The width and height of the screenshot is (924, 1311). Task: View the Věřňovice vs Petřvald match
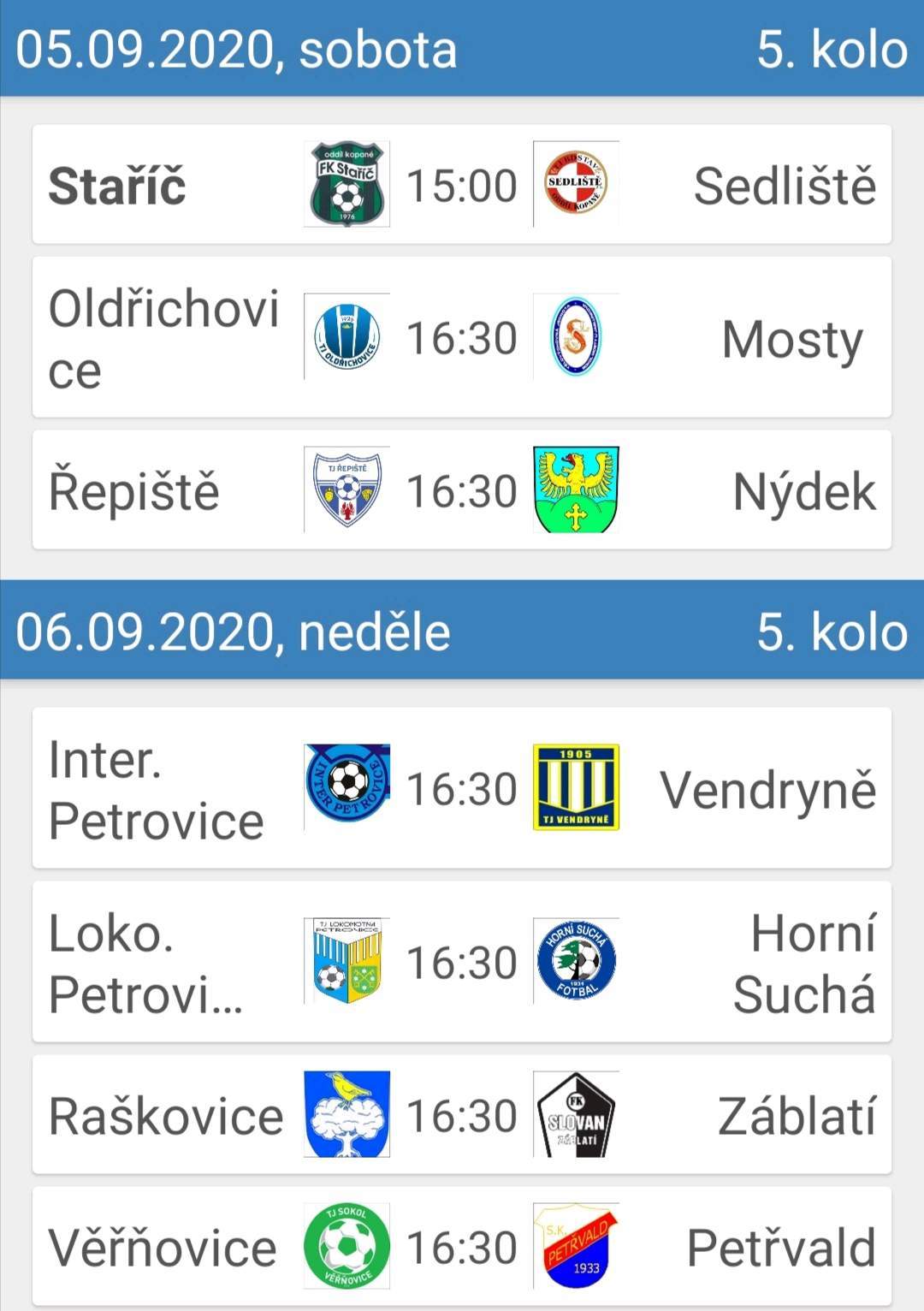(x=462, y=1247)
